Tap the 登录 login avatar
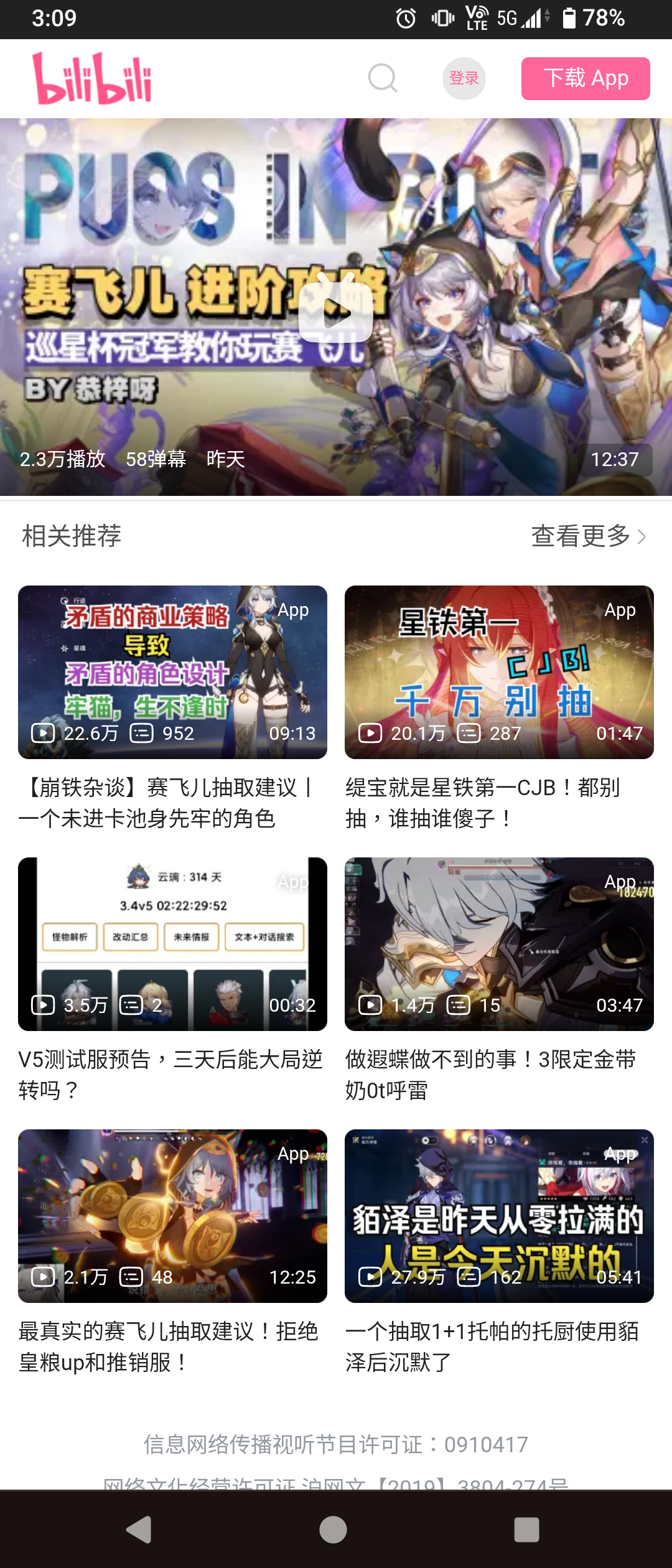 click(464, 78)
